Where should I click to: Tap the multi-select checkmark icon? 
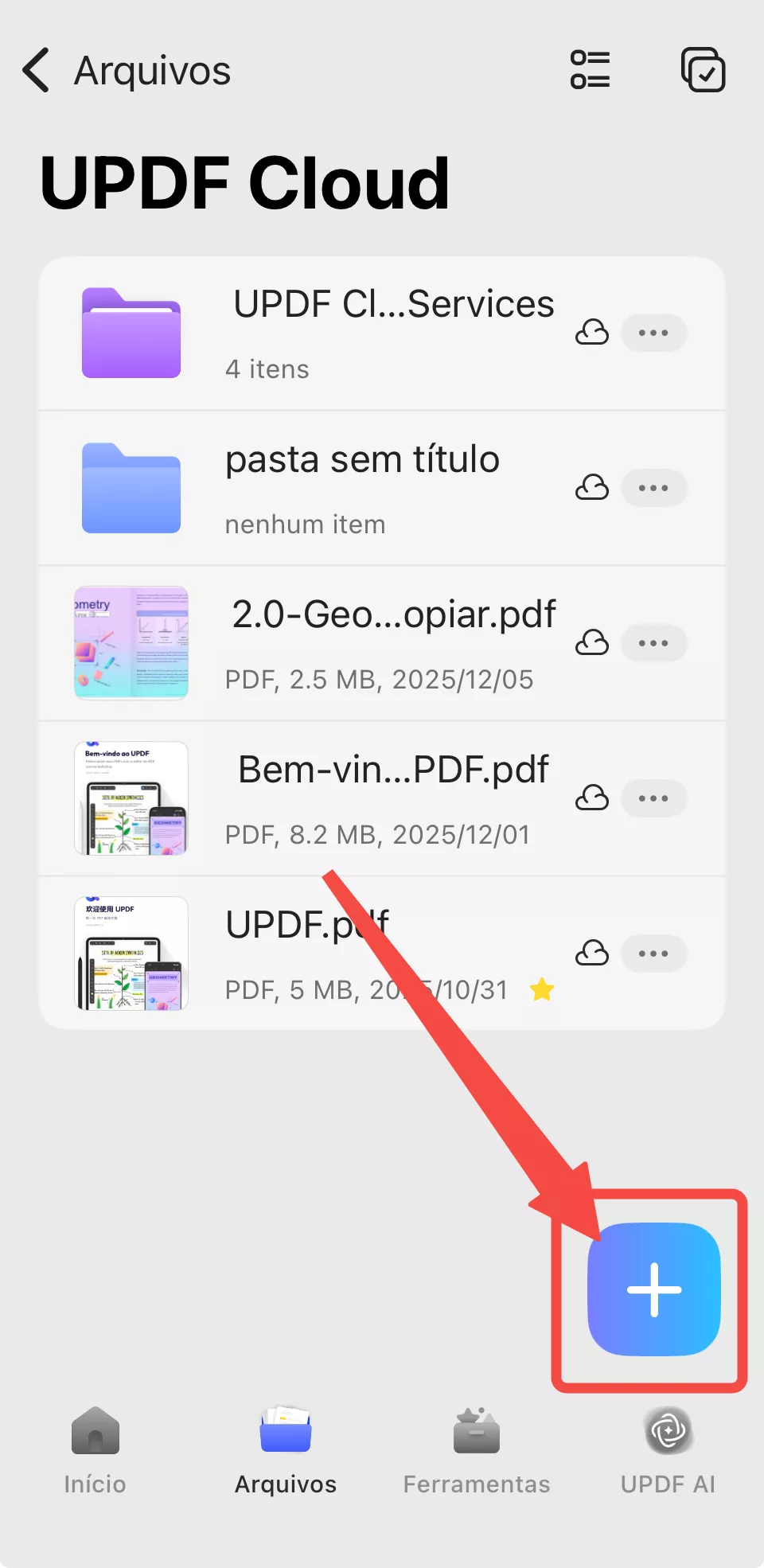(x=704, y=71)
